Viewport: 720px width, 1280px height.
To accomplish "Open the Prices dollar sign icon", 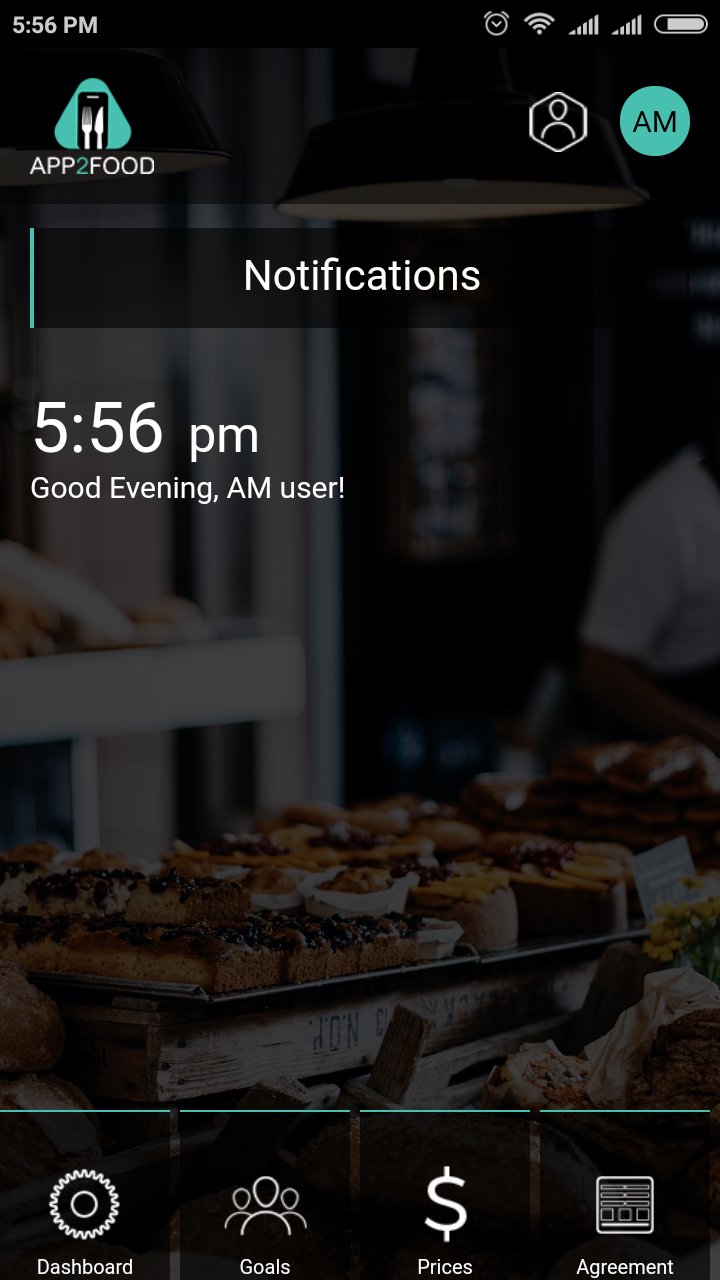I will [x=444, y=1205].
